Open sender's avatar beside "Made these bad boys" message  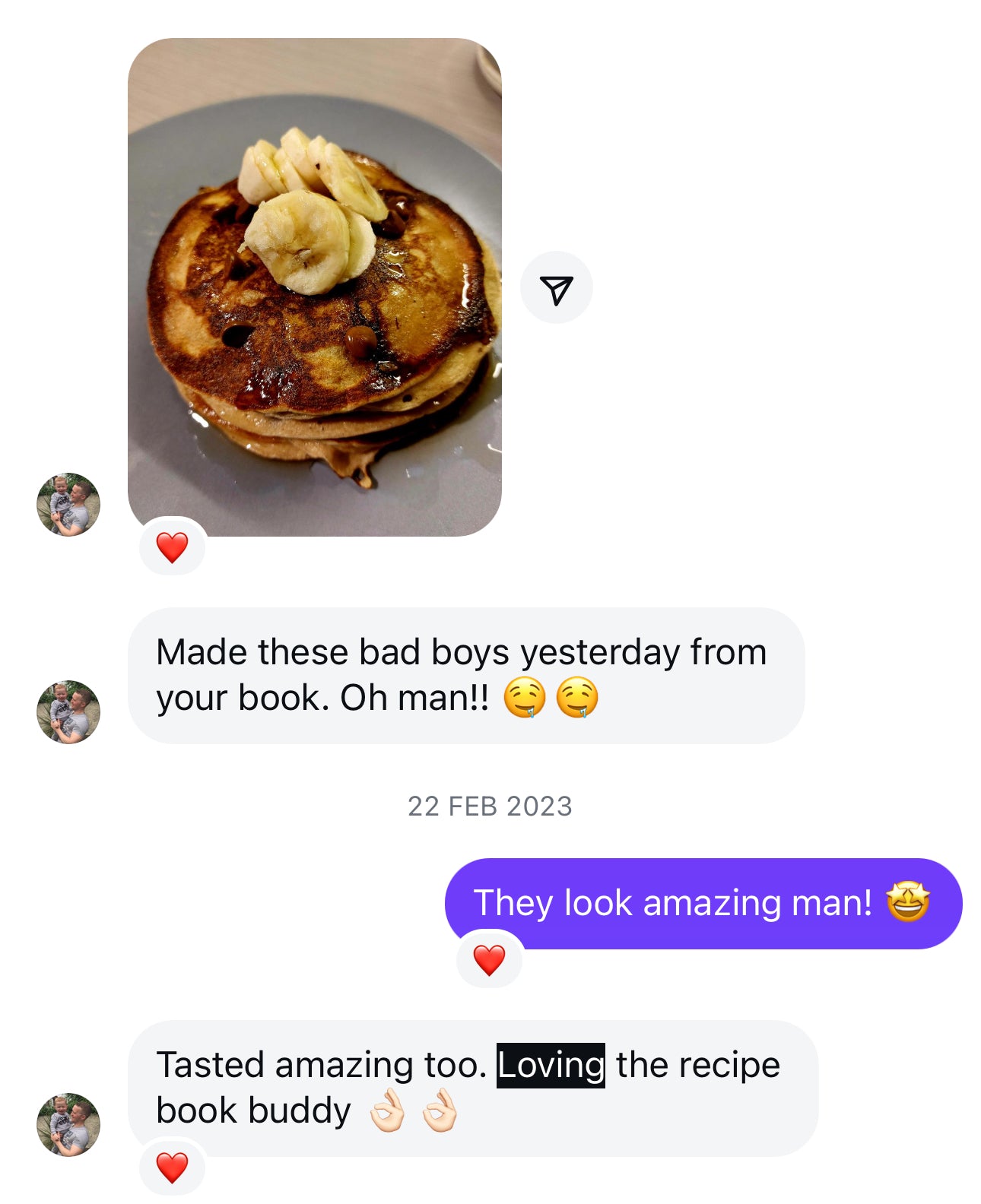(x=68, y=712)
